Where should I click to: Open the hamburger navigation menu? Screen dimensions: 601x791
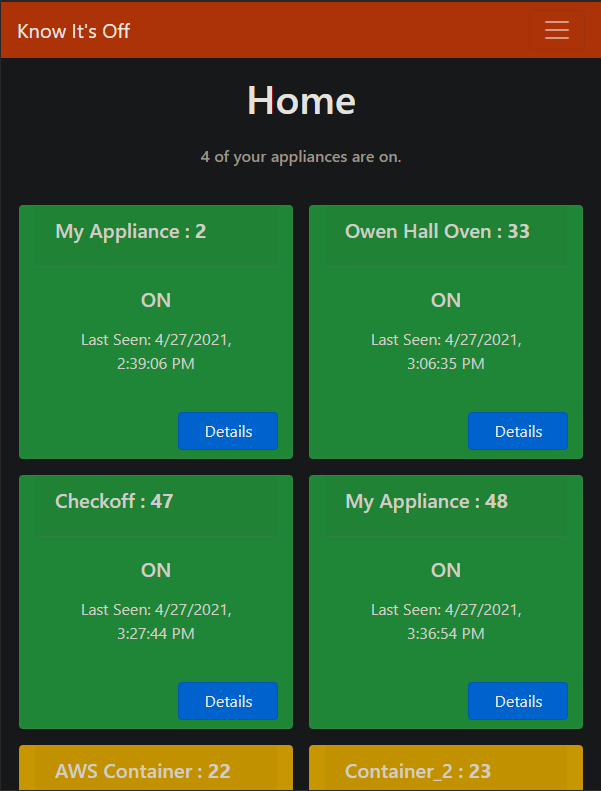tap(556, 31)
